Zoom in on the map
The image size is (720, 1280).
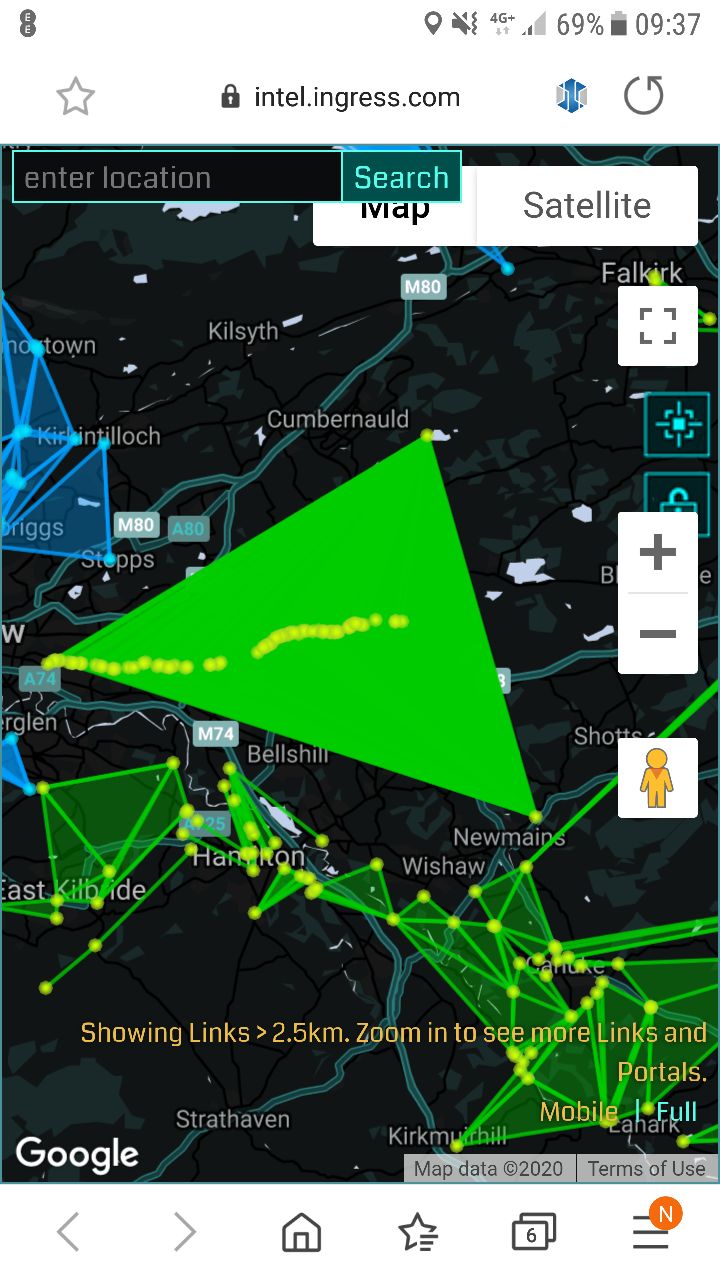(657, 552)
